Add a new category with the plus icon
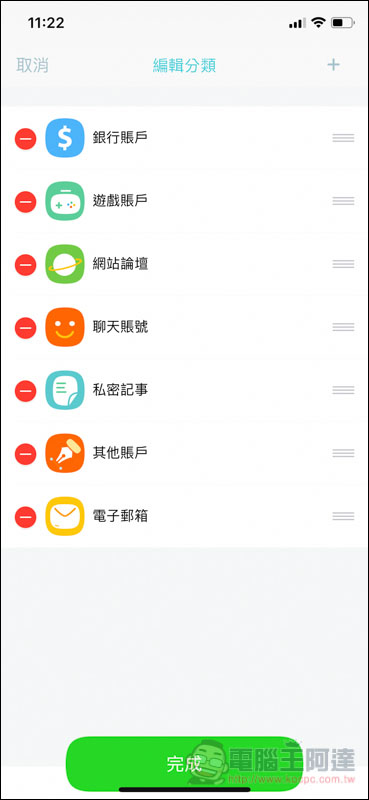Screen dimensions: 369x800 [x=333, y=65]
